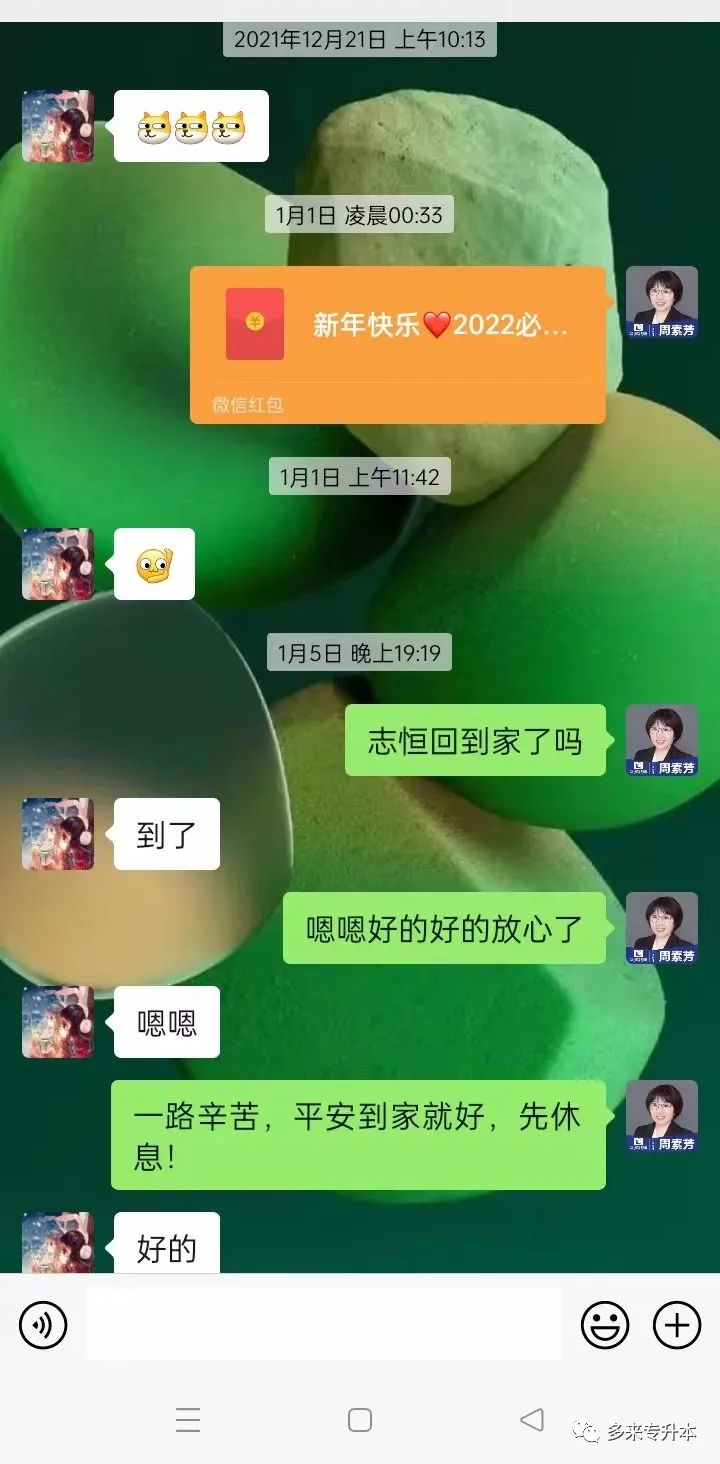Open the plus attachments menu

[677, 1325]
